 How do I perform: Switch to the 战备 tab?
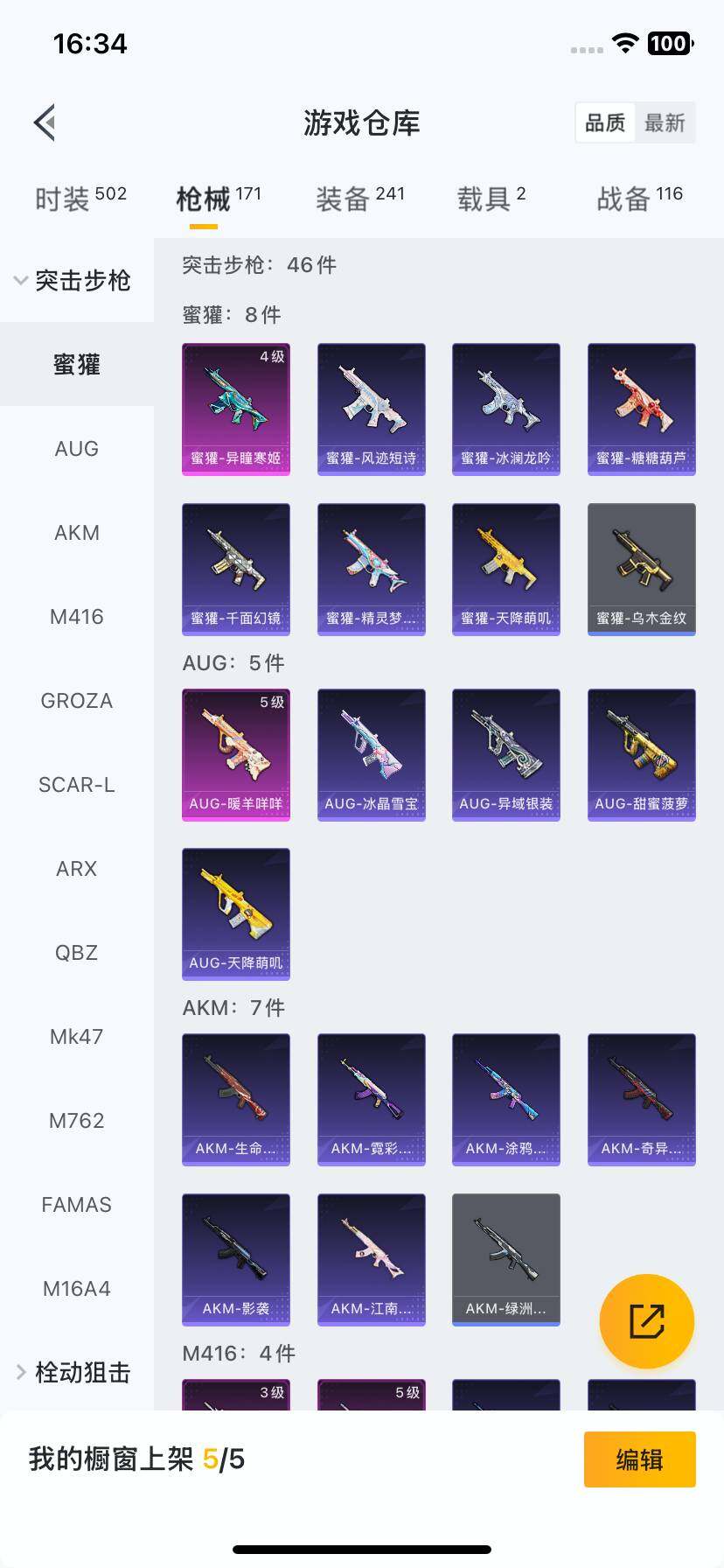[x=639, y=199]
